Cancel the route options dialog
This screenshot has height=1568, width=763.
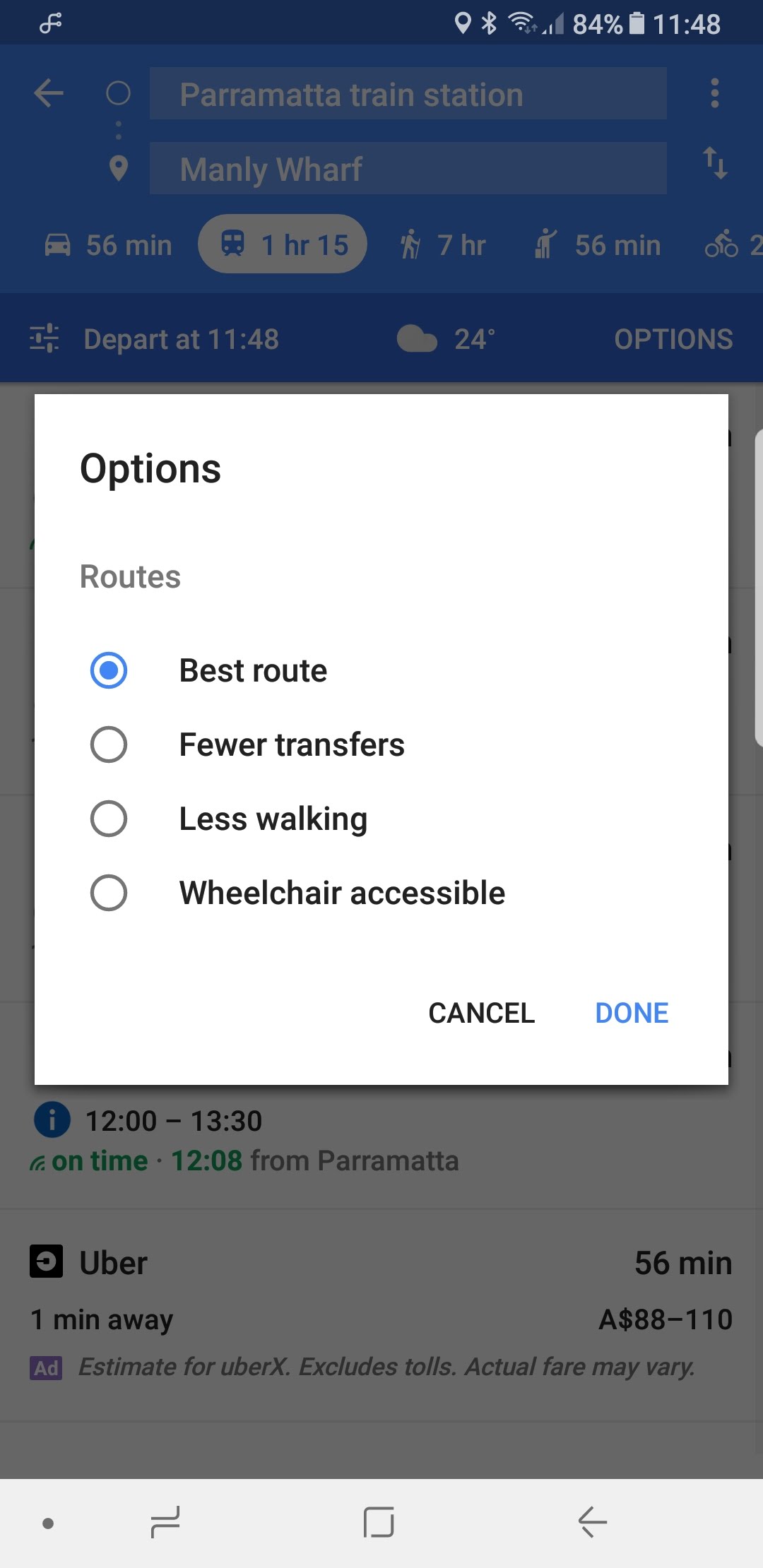click(x=482, y=1013)
